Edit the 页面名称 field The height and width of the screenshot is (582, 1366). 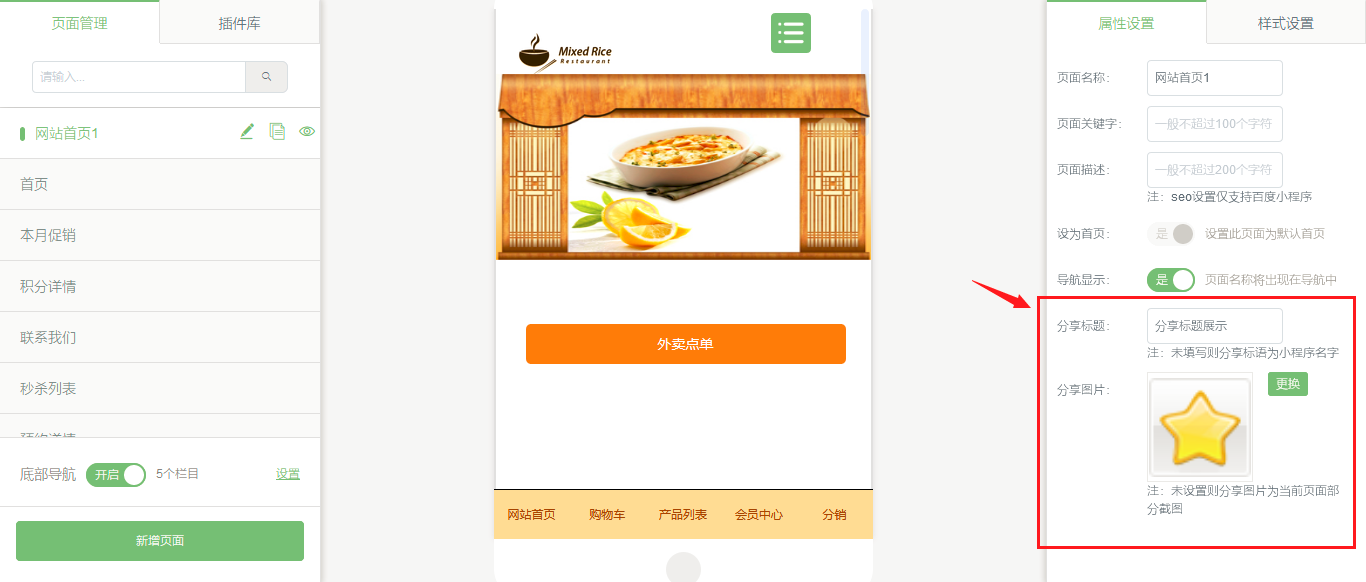[x=1214, y=78]
